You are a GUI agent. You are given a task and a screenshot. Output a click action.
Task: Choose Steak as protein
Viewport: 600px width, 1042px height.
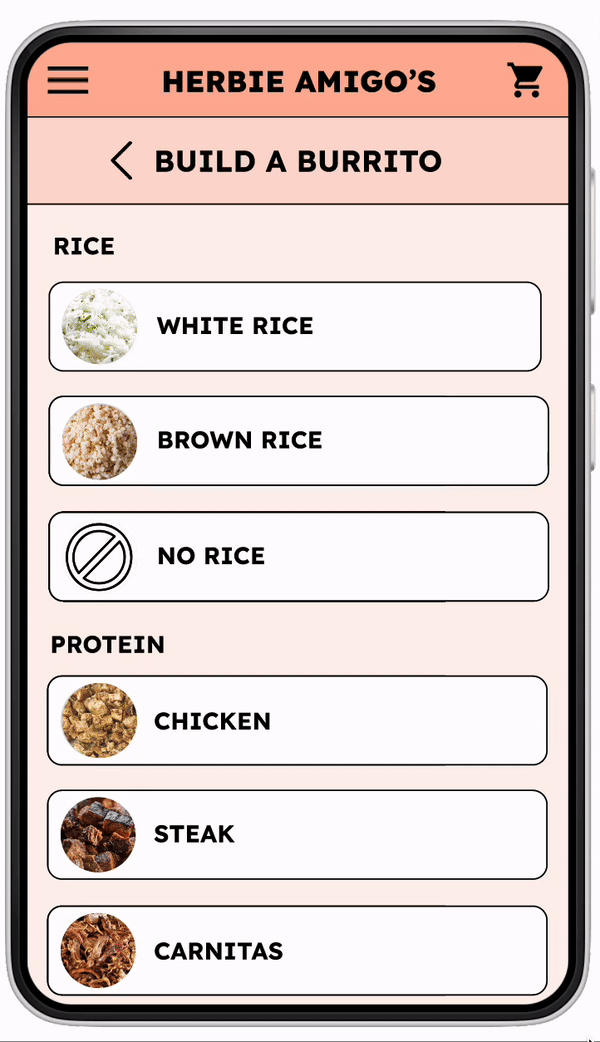click(x=297, y=835)
